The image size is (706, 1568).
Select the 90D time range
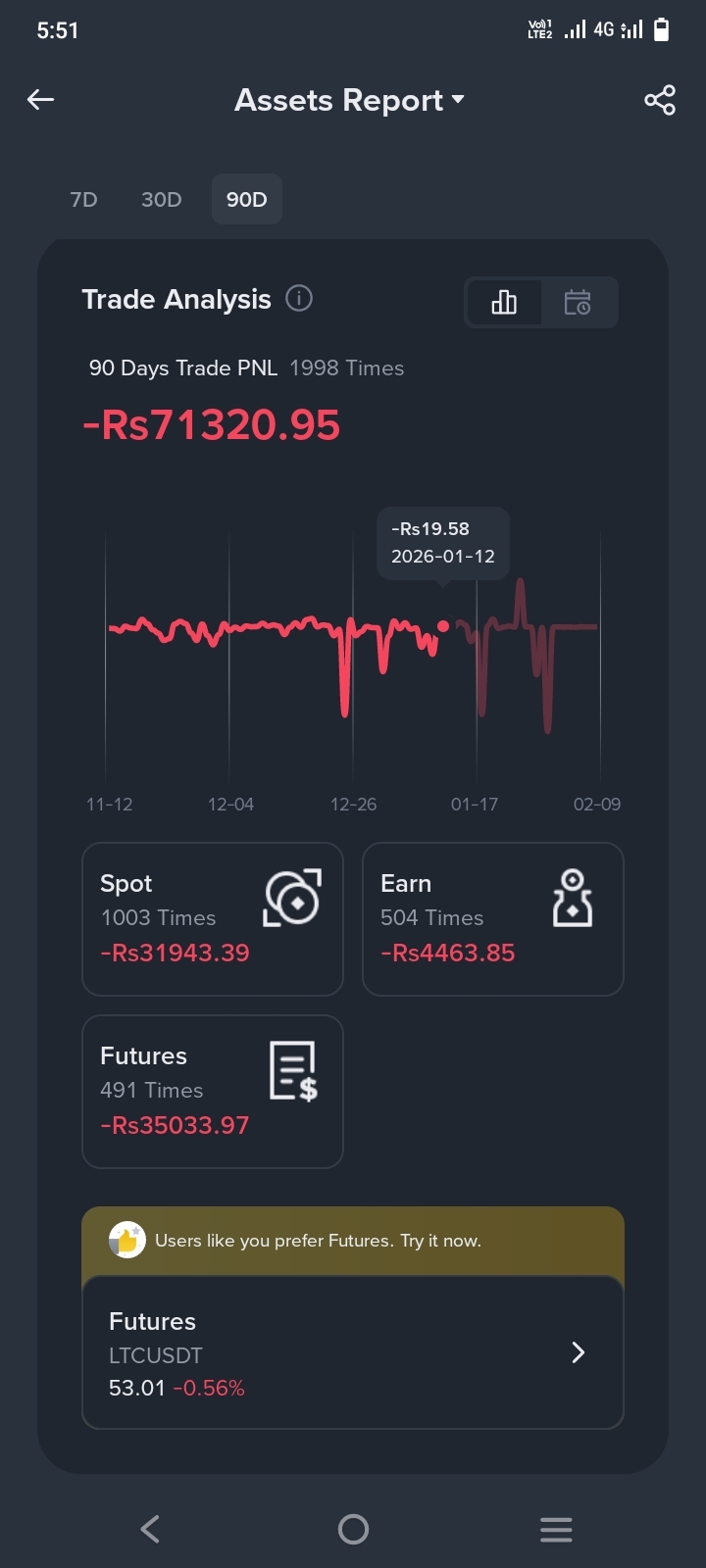(x=247, y=200)
